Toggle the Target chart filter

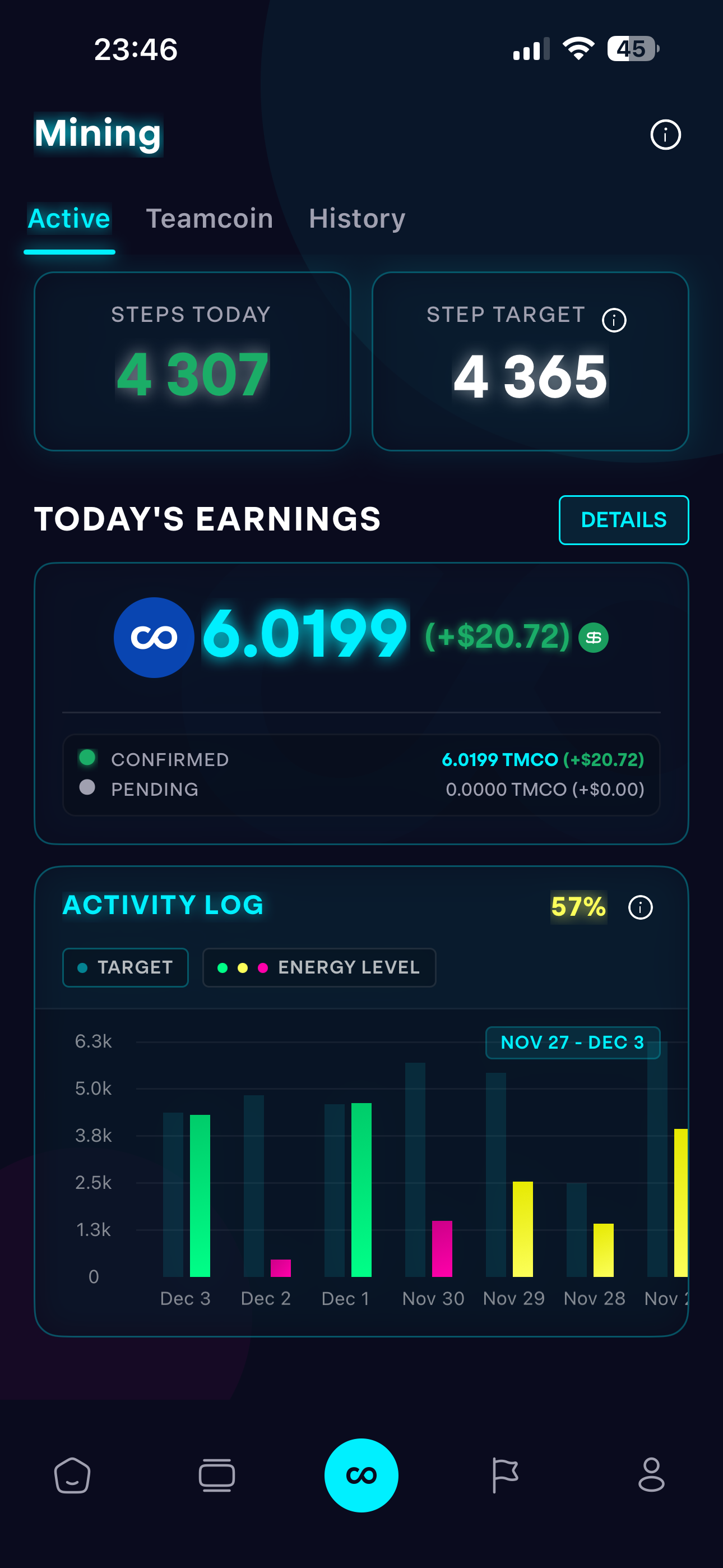click(x=126, y=967)
